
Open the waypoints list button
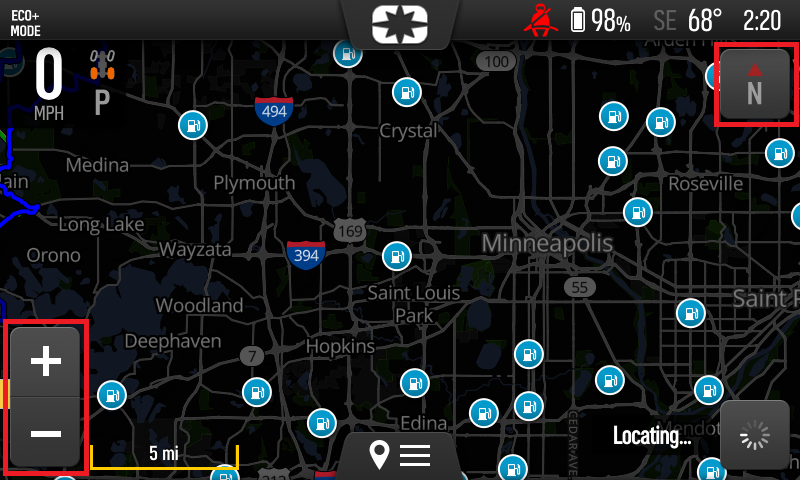(x=400, y=456)
